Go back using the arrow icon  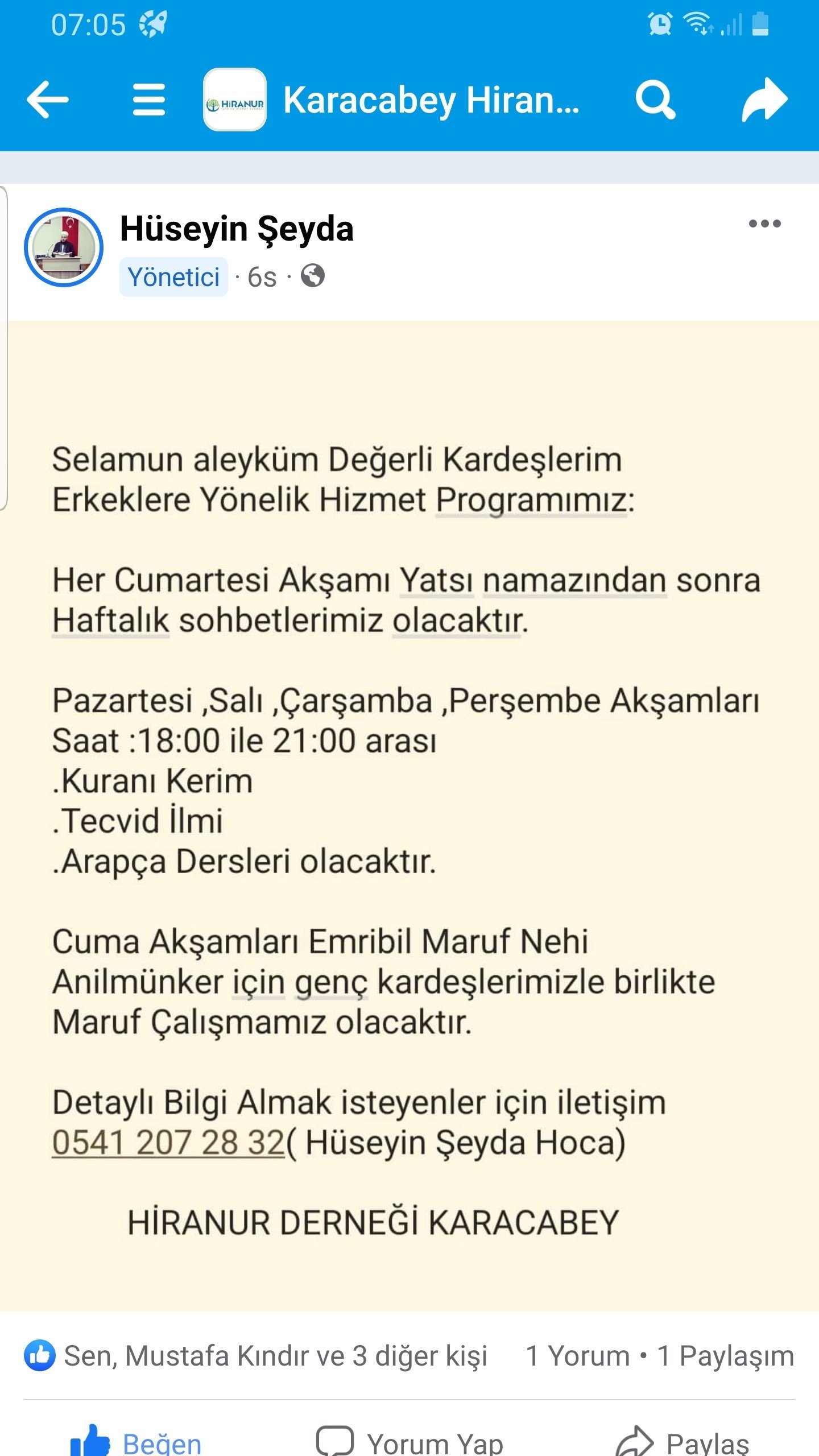coord(48,100)
